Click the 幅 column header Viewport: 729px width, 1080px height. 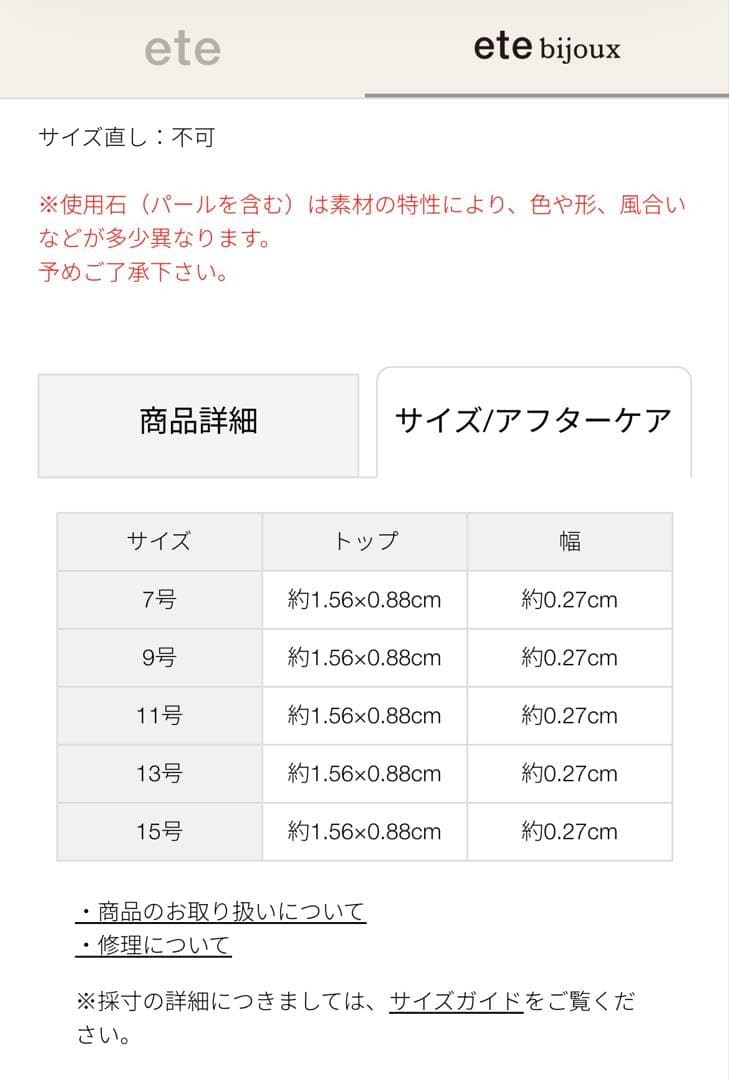[x=569, y=542]
